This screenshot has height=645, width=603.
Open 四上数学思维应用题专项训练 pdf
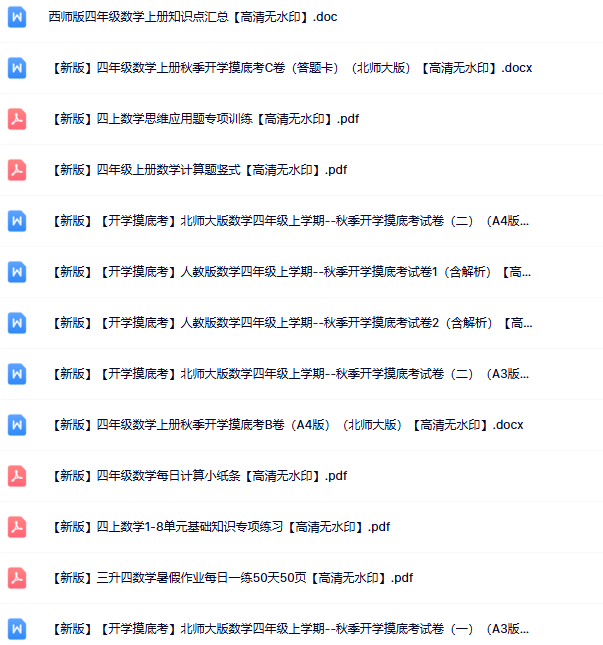click(x=205, y=119)
